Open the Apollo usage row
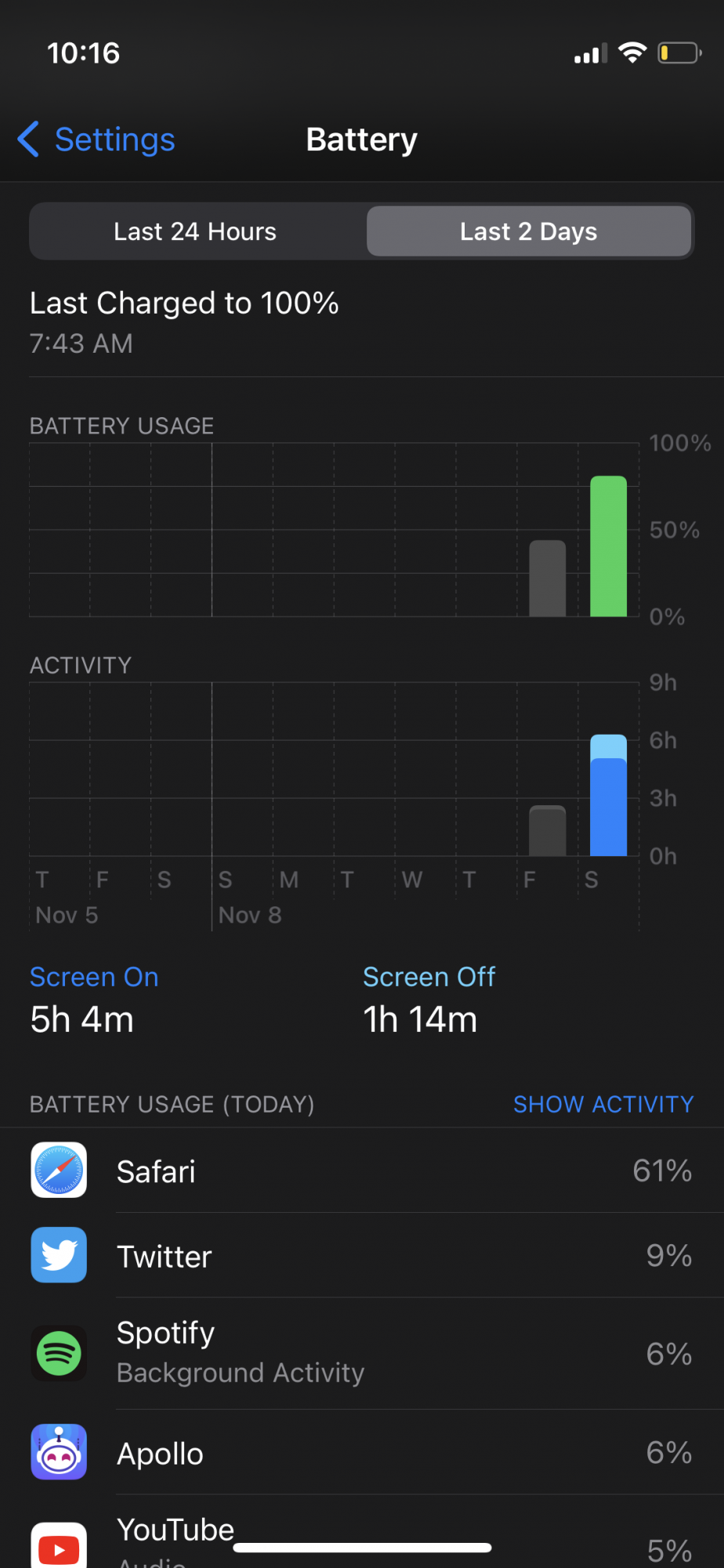The height and width of the screenshot is (1568, 724). (x=362, y=1453)
